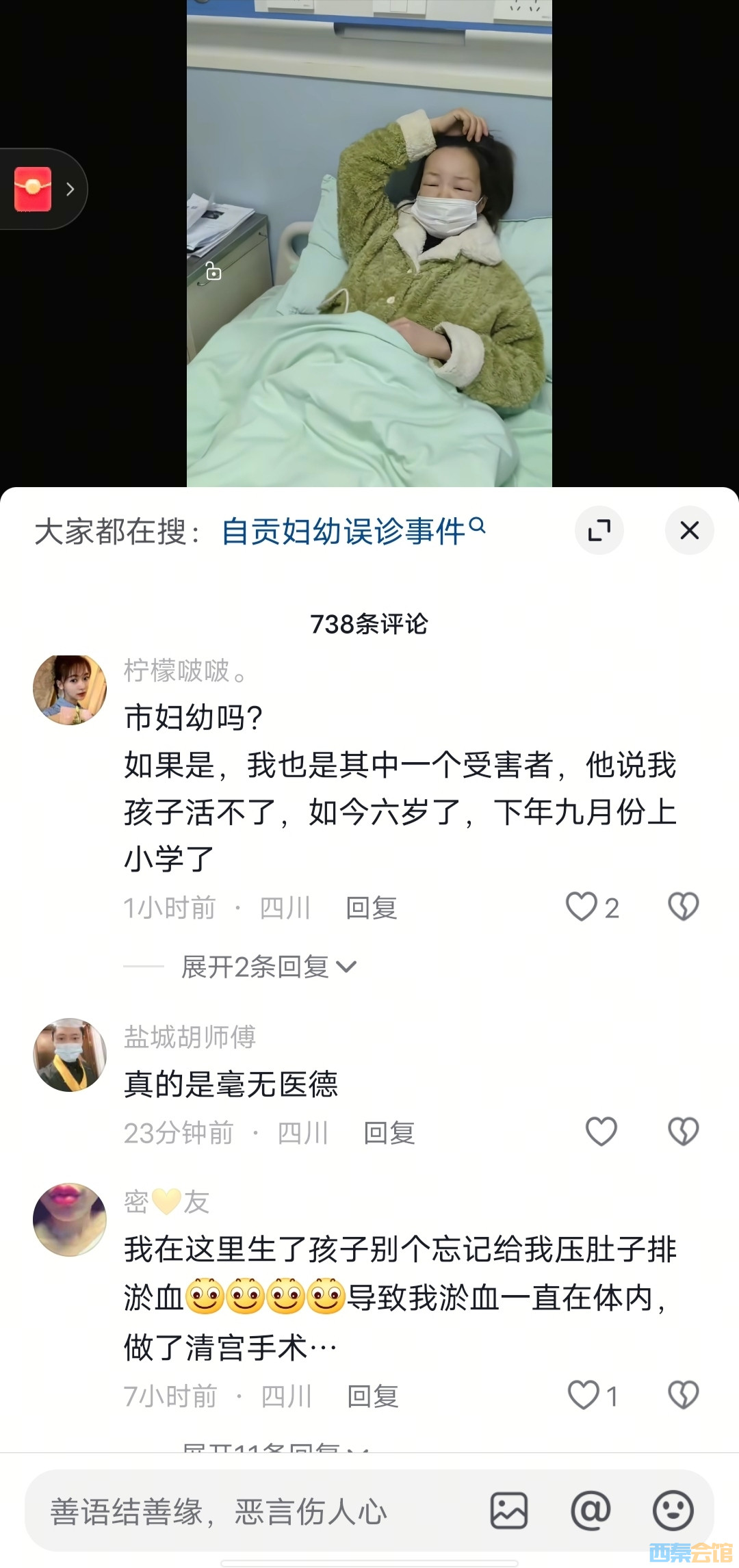739x1568 pixels.
Task: Reply to the 7小时前 comment
Action: click(373, 1396)
